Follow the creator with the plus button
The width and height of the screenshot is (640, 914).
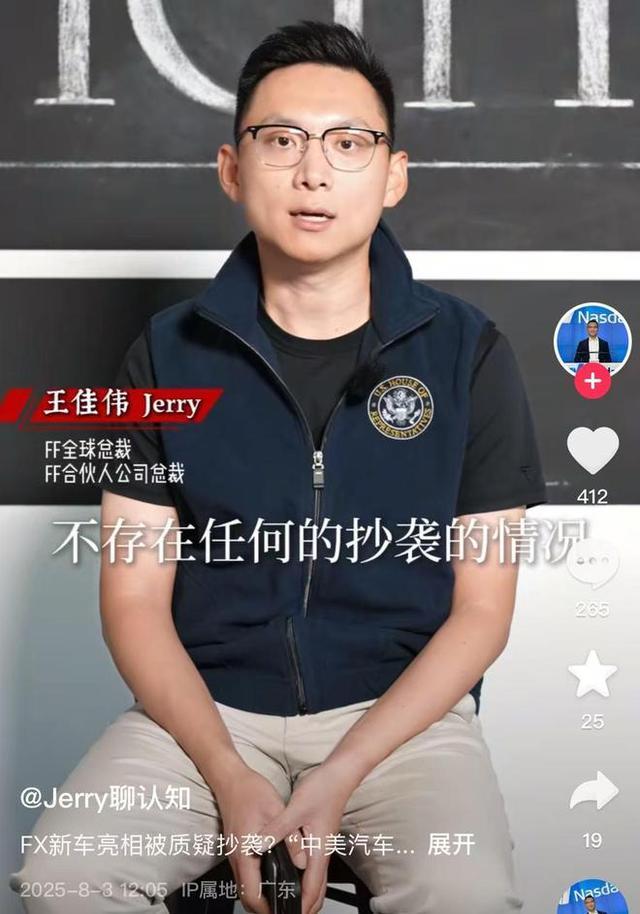(592, 381)
